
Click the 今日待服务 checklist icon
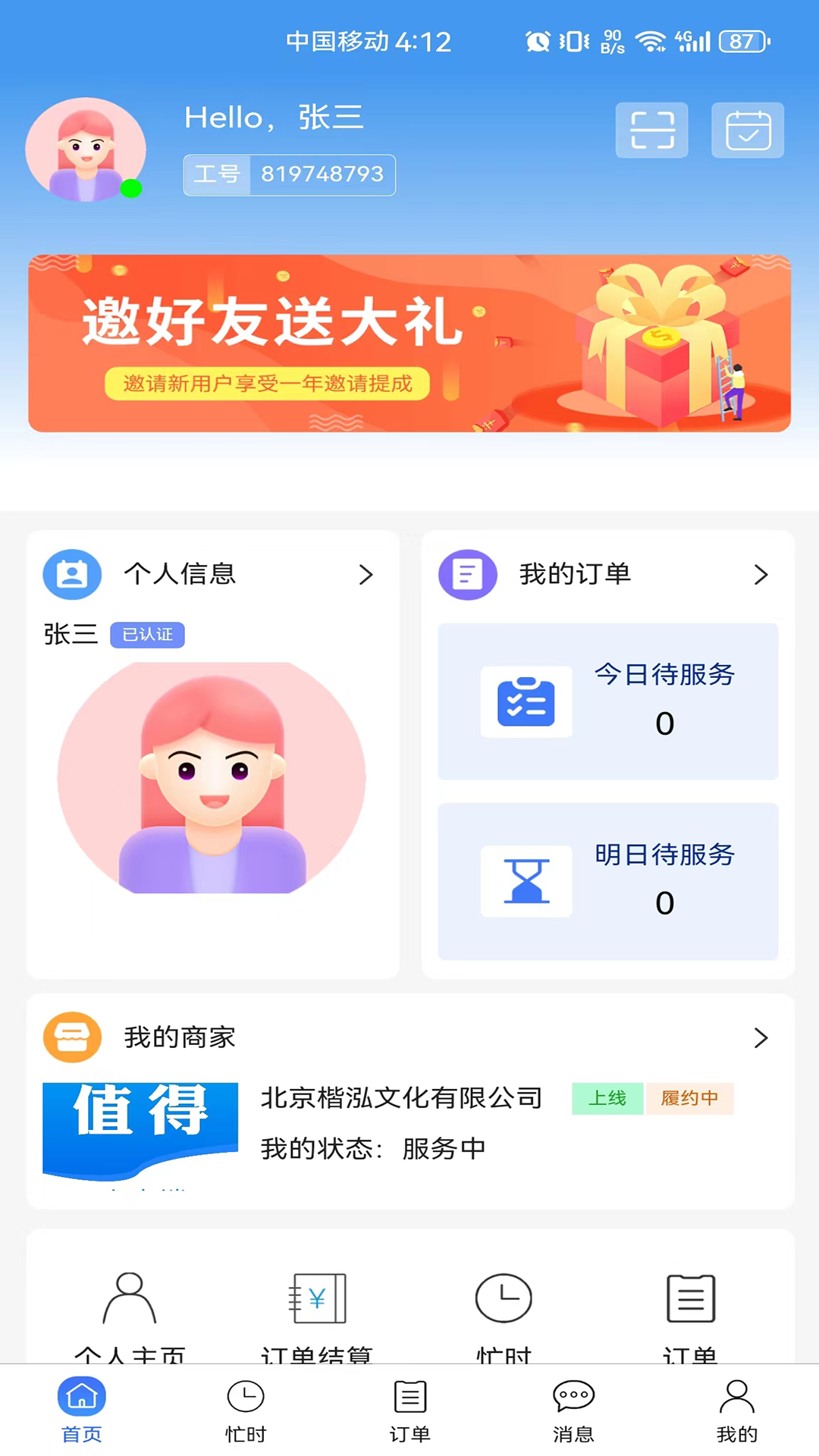[526, 701]
